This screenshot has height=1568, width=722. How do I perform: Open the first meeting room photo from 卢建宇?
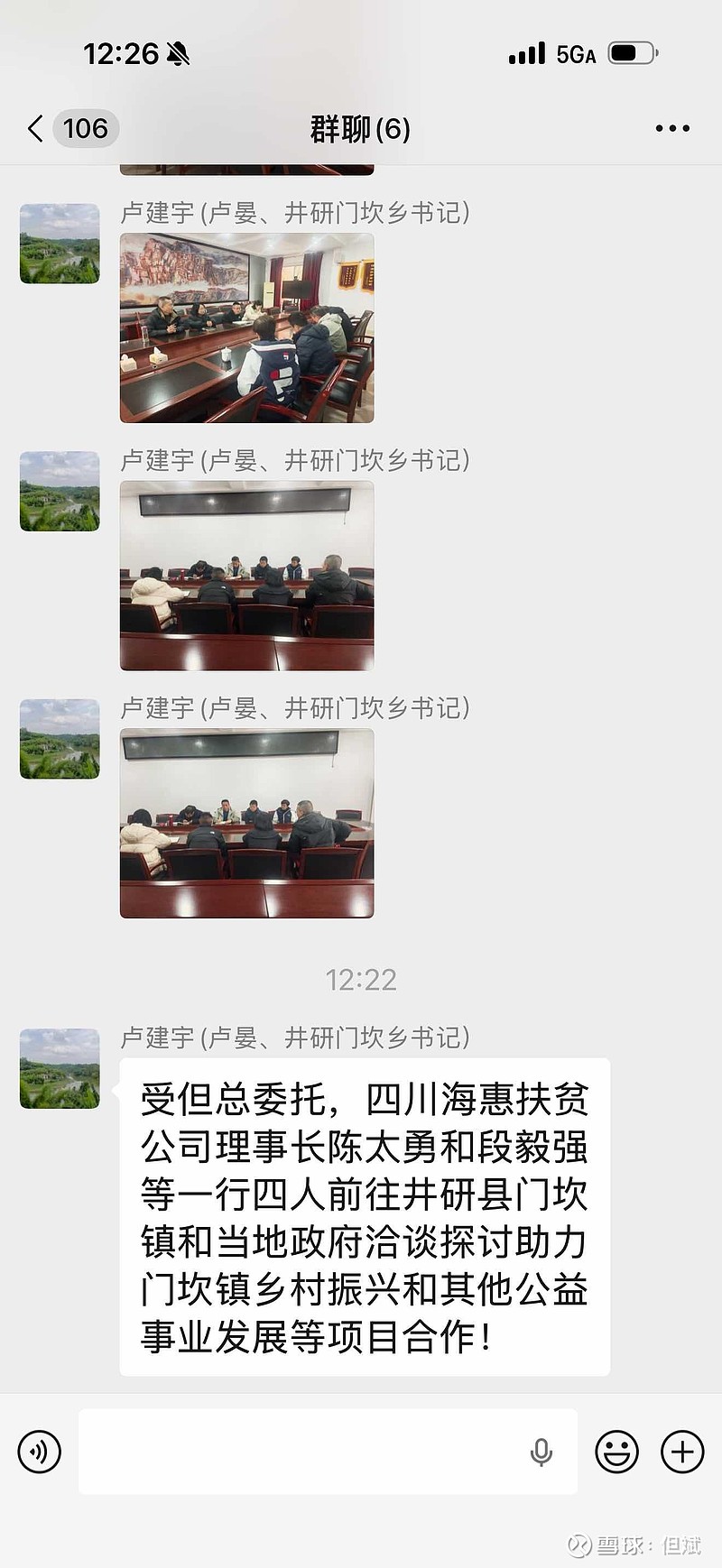pos(245,327)
